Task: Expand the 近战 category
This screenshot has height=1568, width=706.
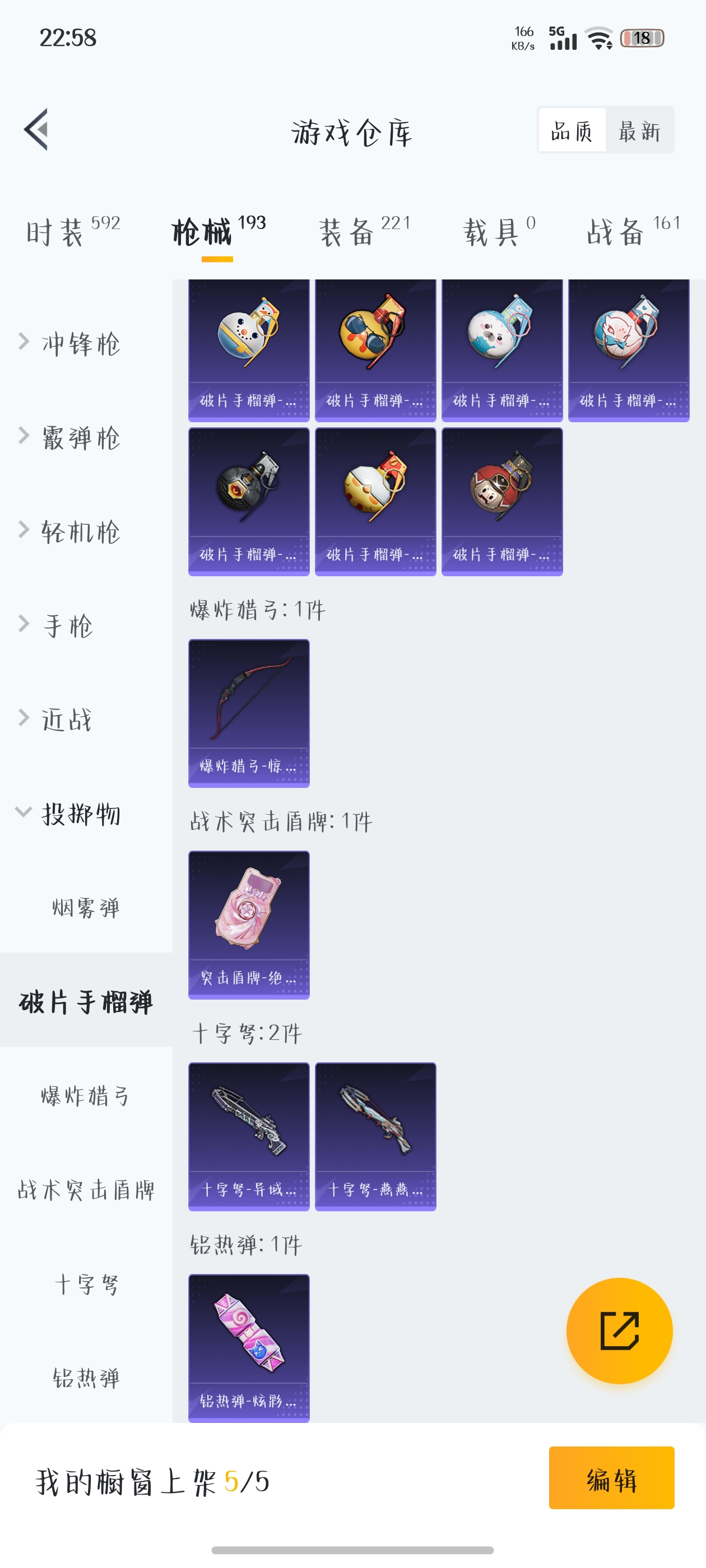Action: 67,720
